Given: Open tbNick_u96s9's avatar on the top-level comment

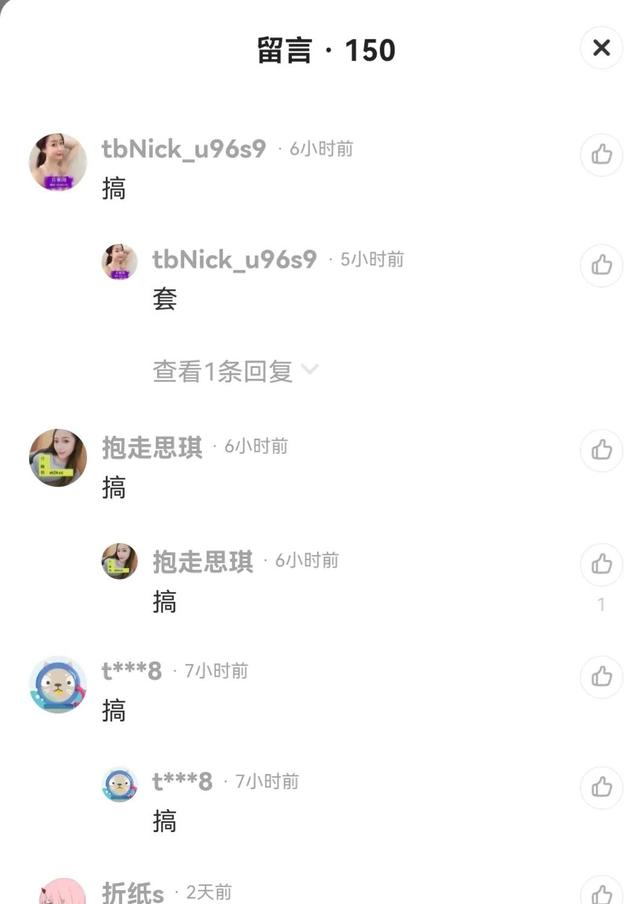Looking at the screenshot, I should tap(58, 161).
